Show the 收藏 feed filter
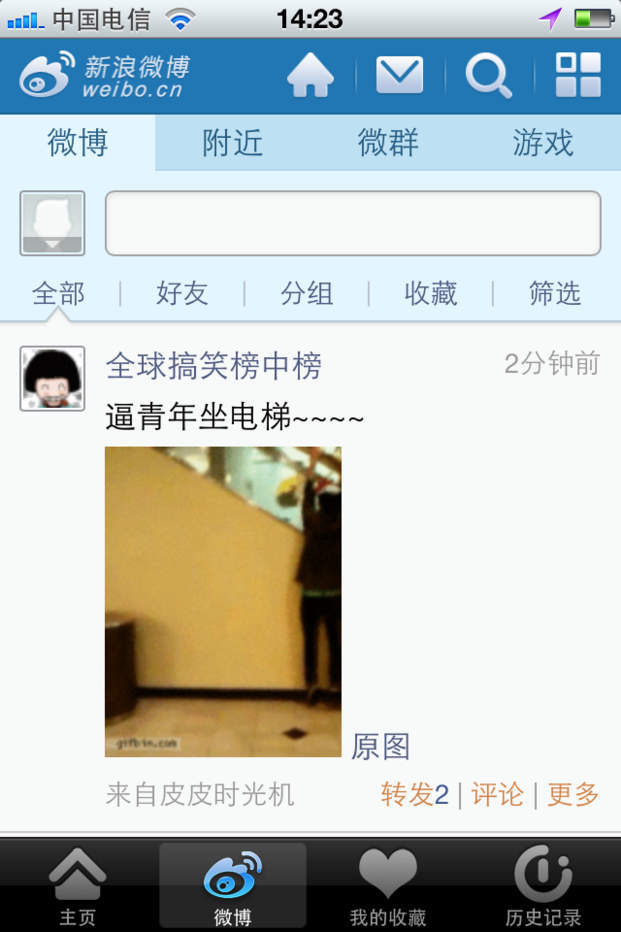The height and width of the screenshot is (932, 621). pyautogui.click(x=430, y=293)
